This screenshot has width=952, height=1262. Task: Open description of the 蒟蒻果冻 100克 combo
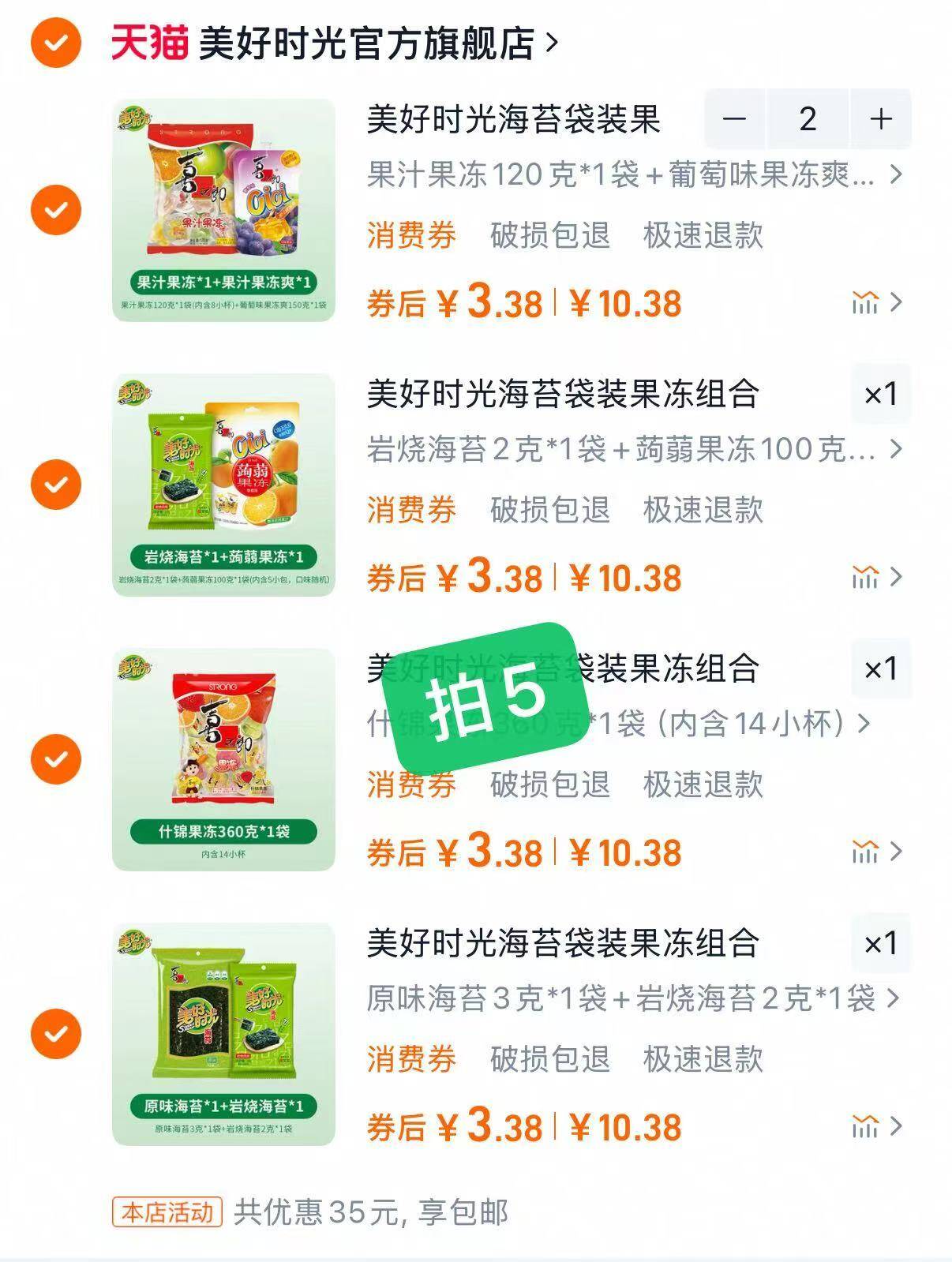(896, 449)
